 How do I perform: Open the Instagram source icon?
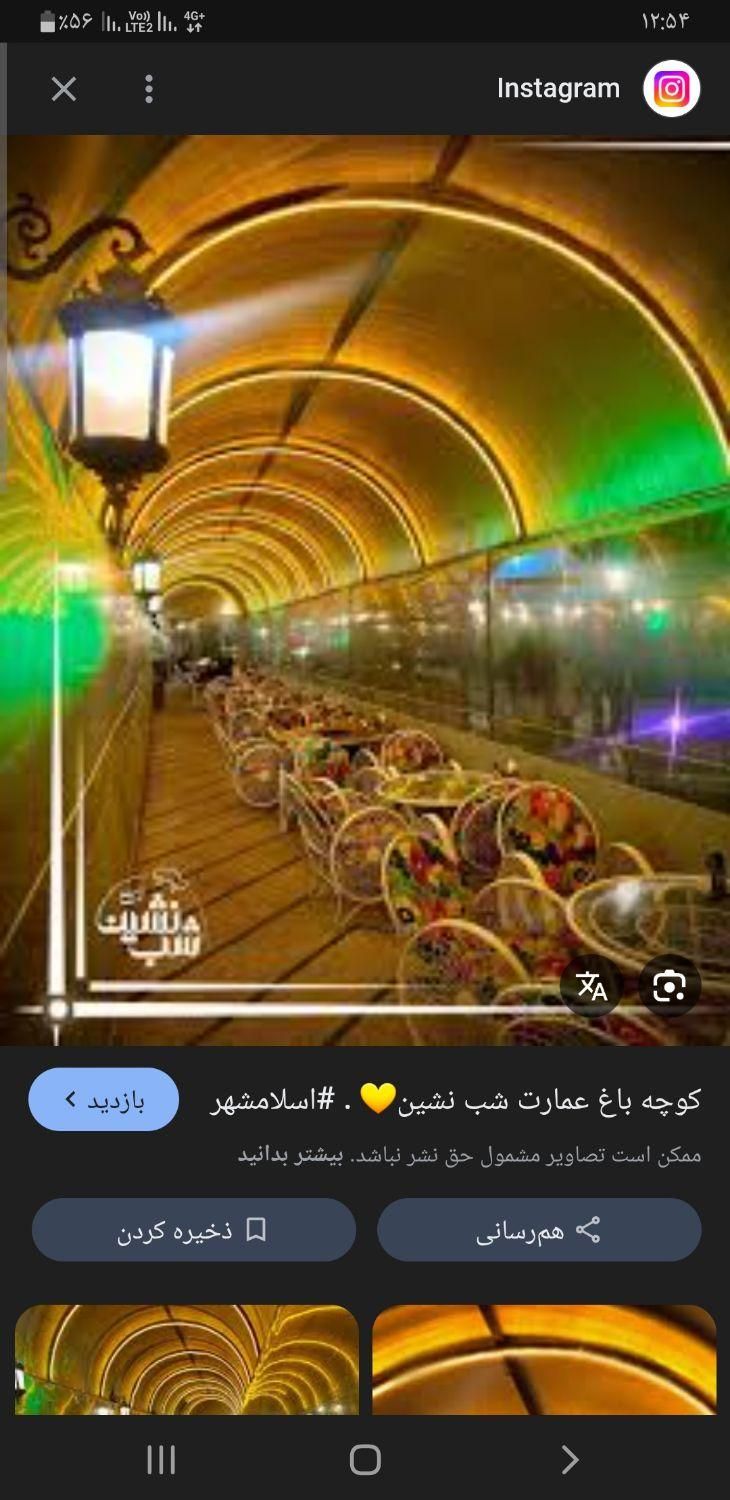coord(671,89)
